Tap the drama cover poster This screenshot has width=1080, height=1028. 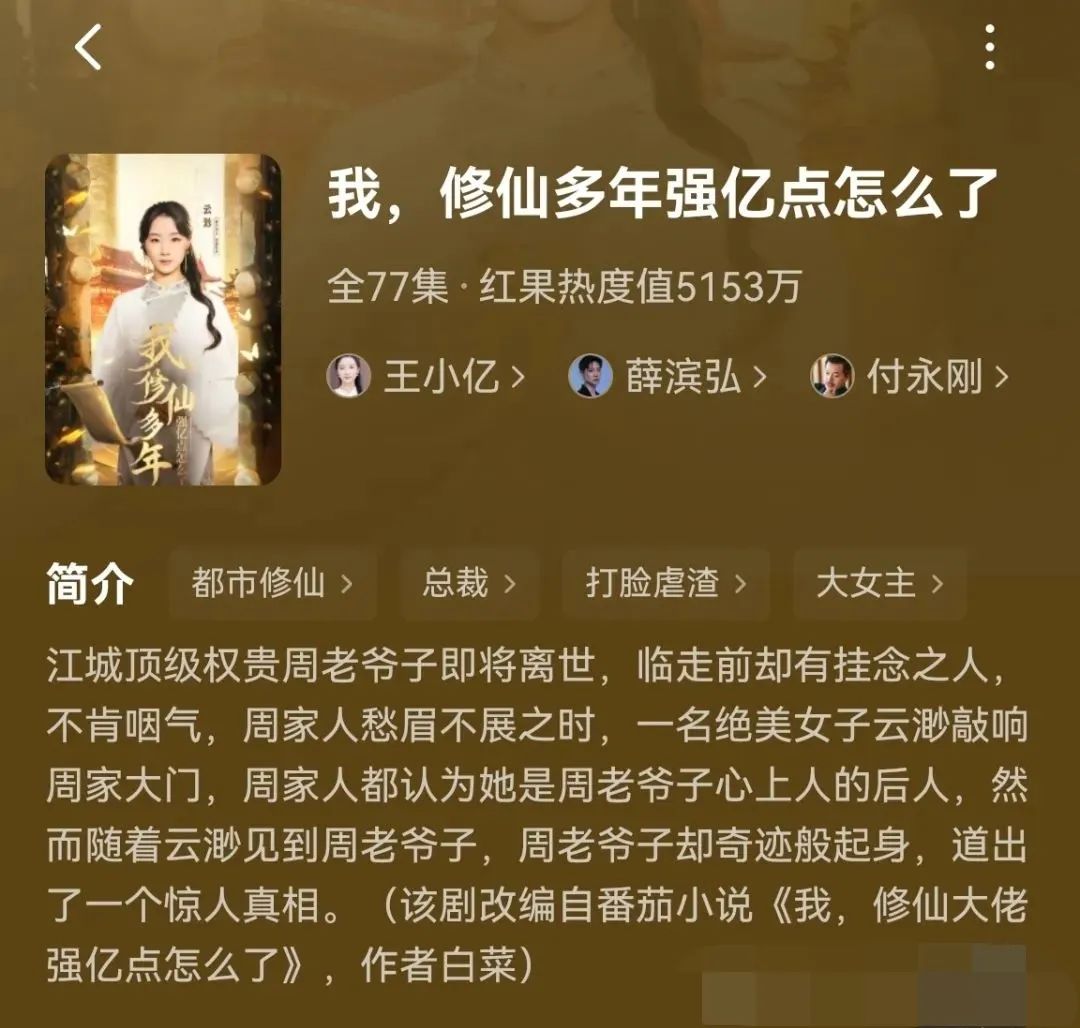point(163,319)
